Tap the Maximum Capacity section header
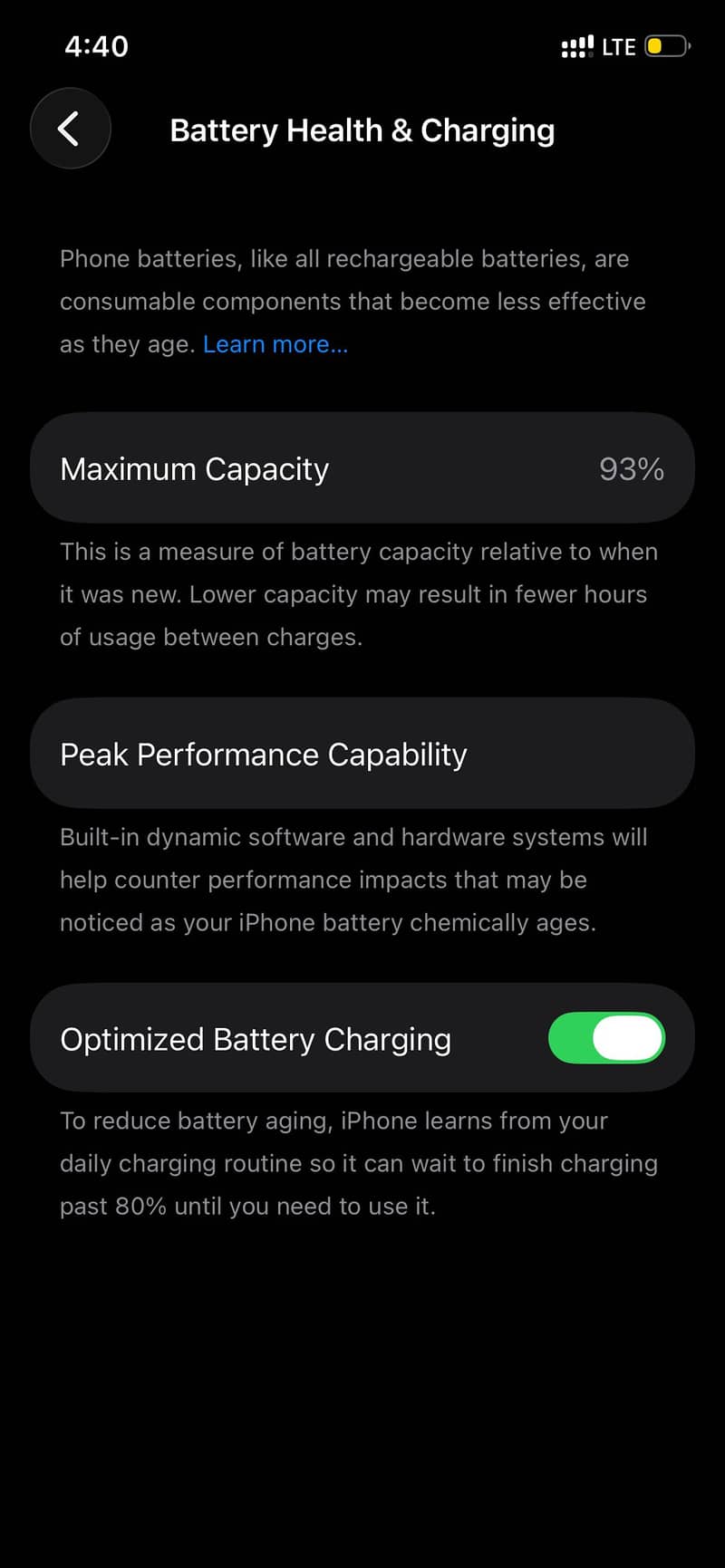Image resolution: width=725 pixels, height=1568 pixels. [x=195, y=468]
